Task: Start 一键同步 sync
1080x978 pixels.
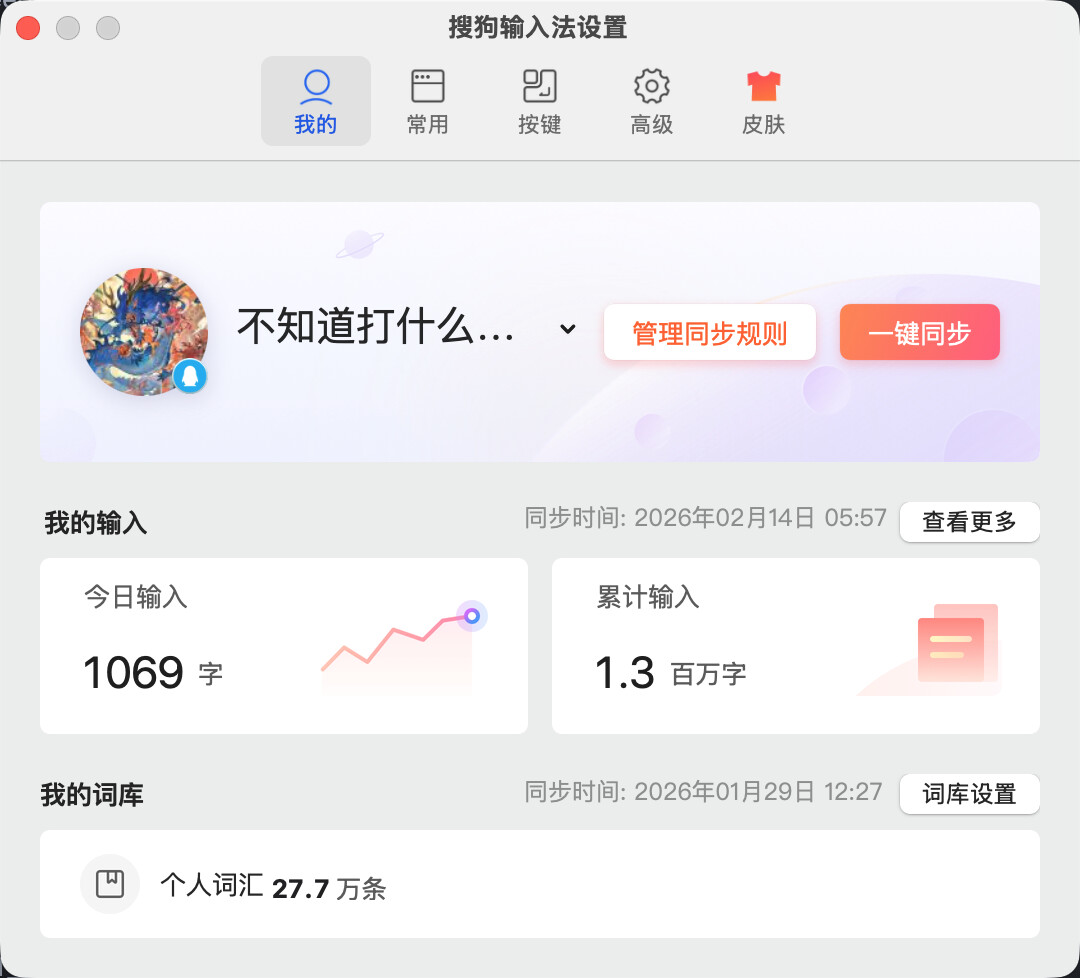Action: 920,332
